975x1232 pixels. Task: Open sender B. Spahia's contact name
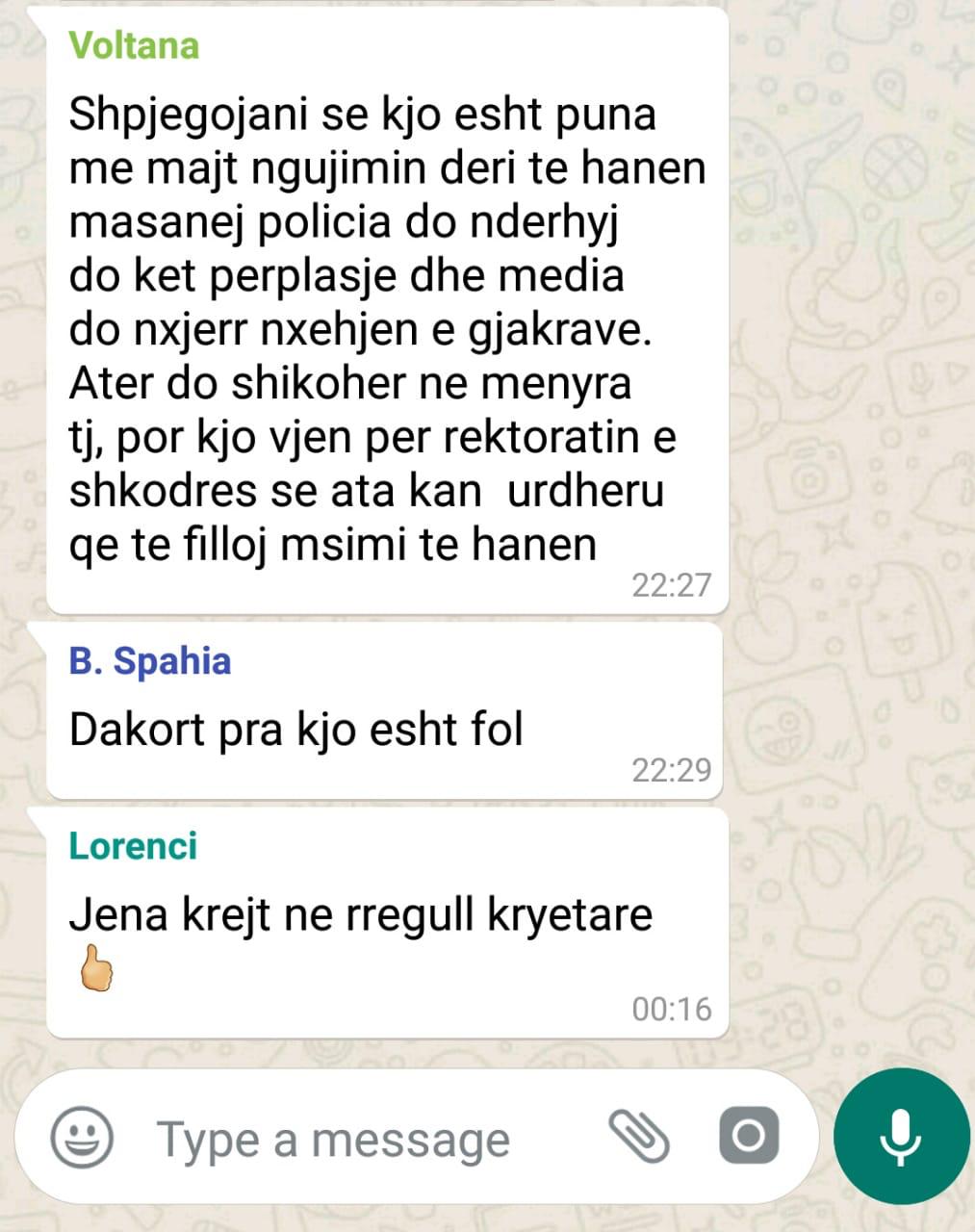149,661
